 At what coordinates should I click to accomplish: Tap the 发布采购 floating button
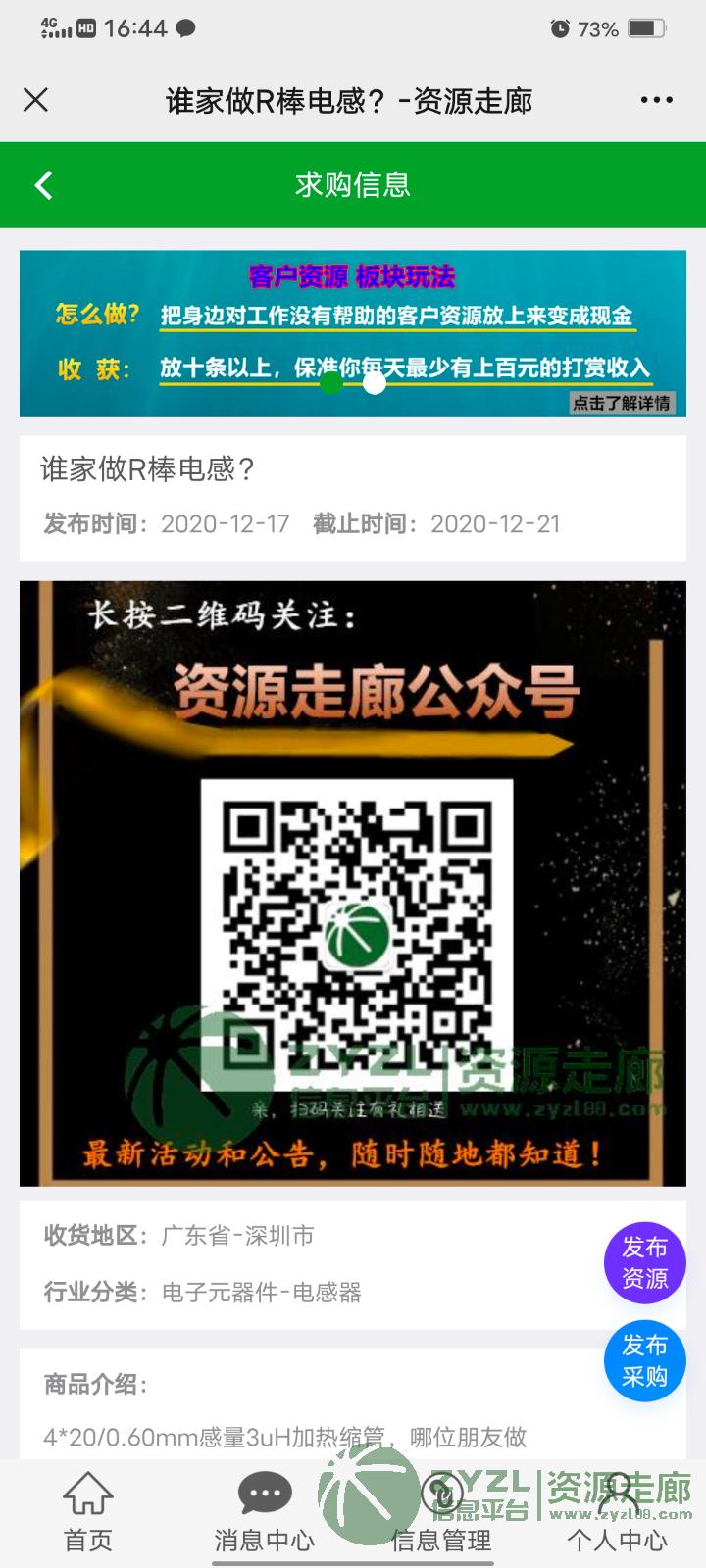coord(644,1360)
